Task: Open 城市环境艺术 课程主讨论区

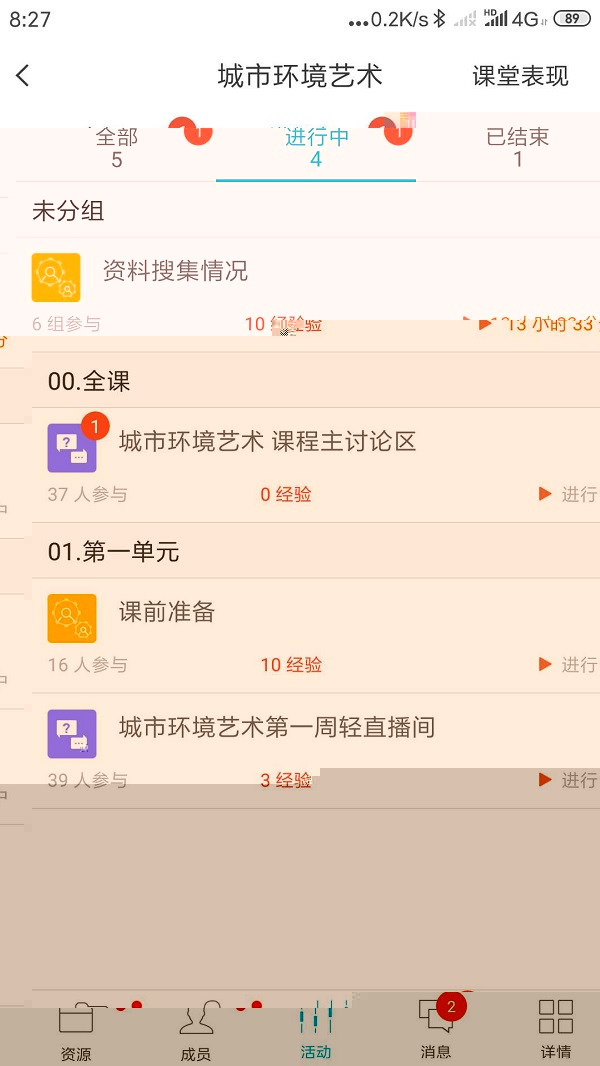Action: [x=267, y=441]
